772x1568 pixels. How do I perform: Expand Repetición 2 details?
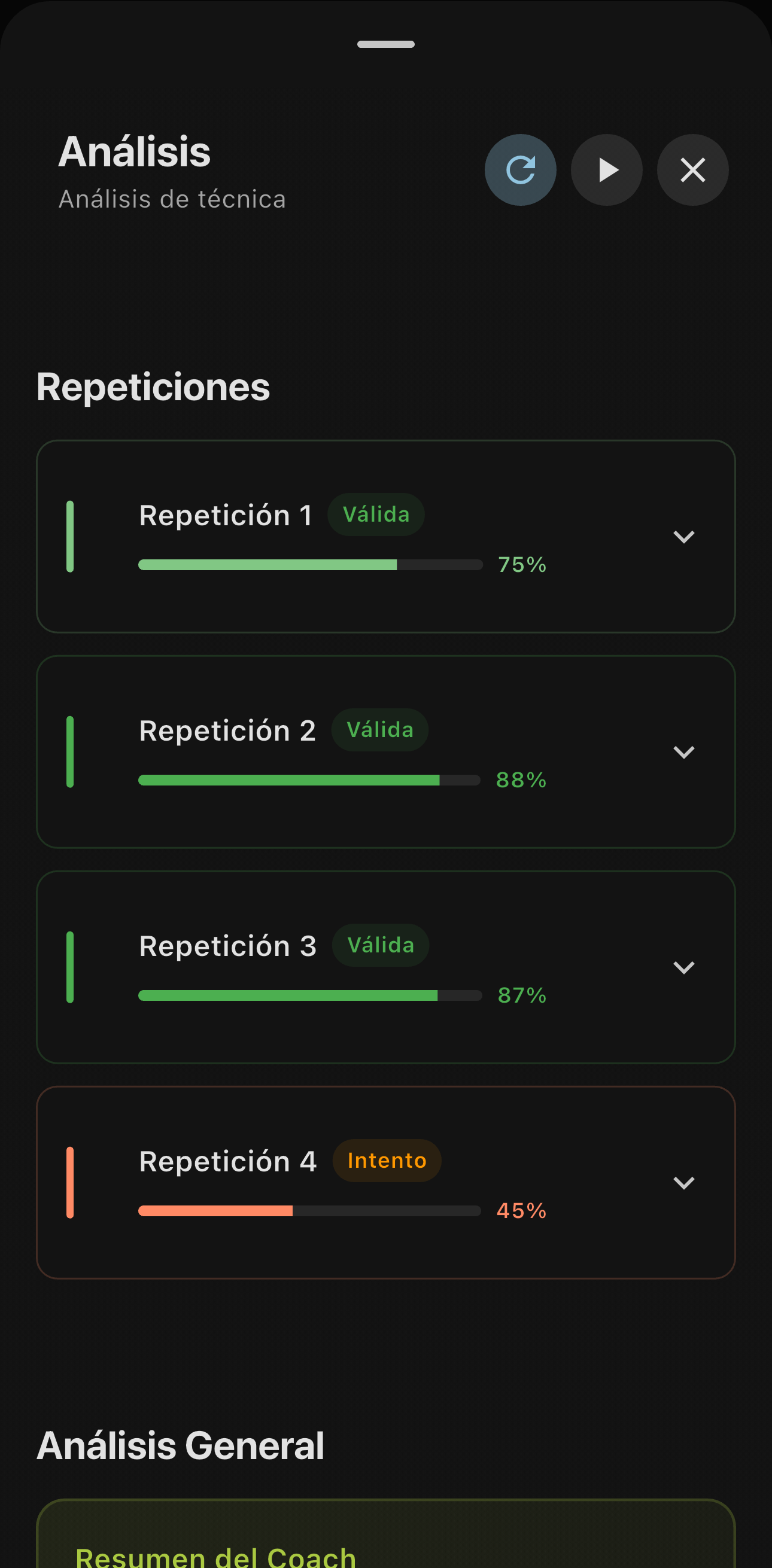click(x=683, y=752)
